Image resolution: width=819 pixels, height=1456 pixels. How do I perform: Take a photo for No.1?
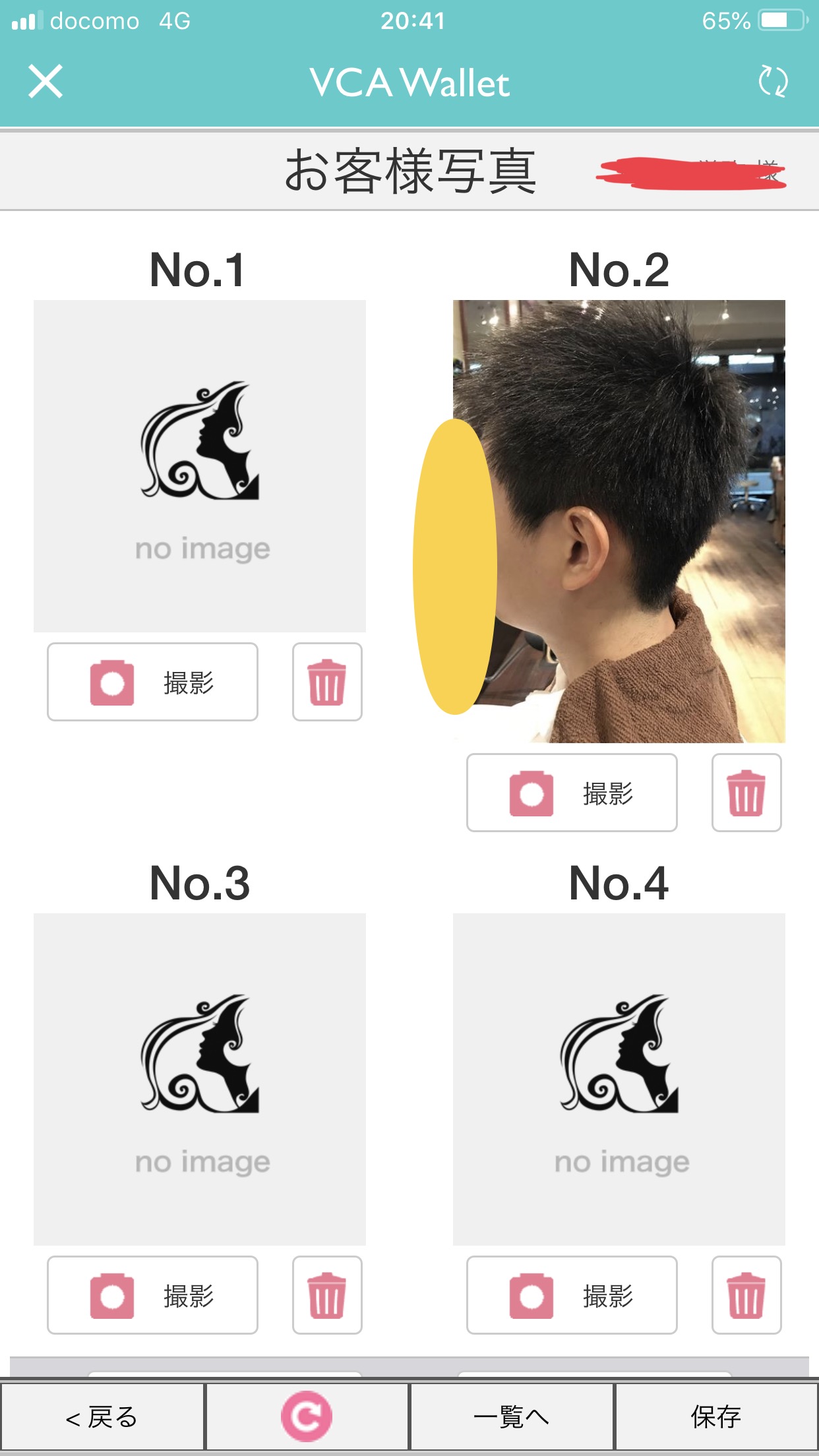(x=152, y=682)
